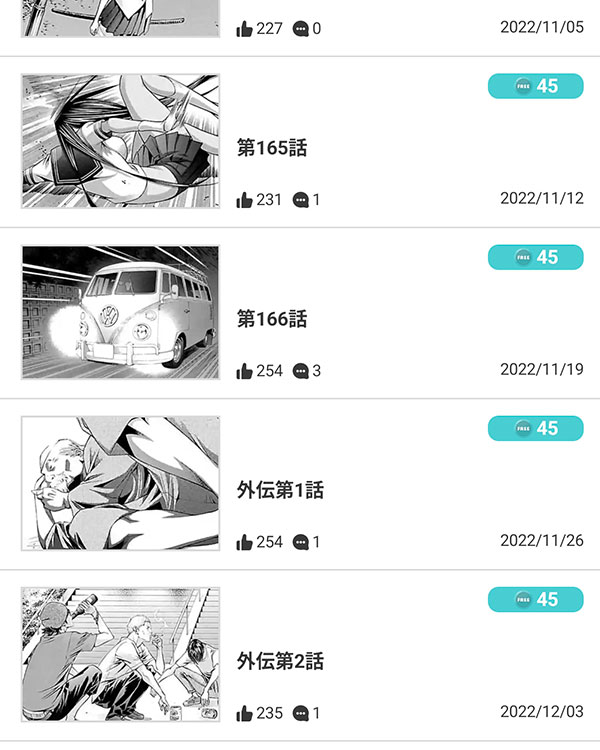Open side story 外伝第2話
Screen dimensions: 600x750
pos(280,661)
